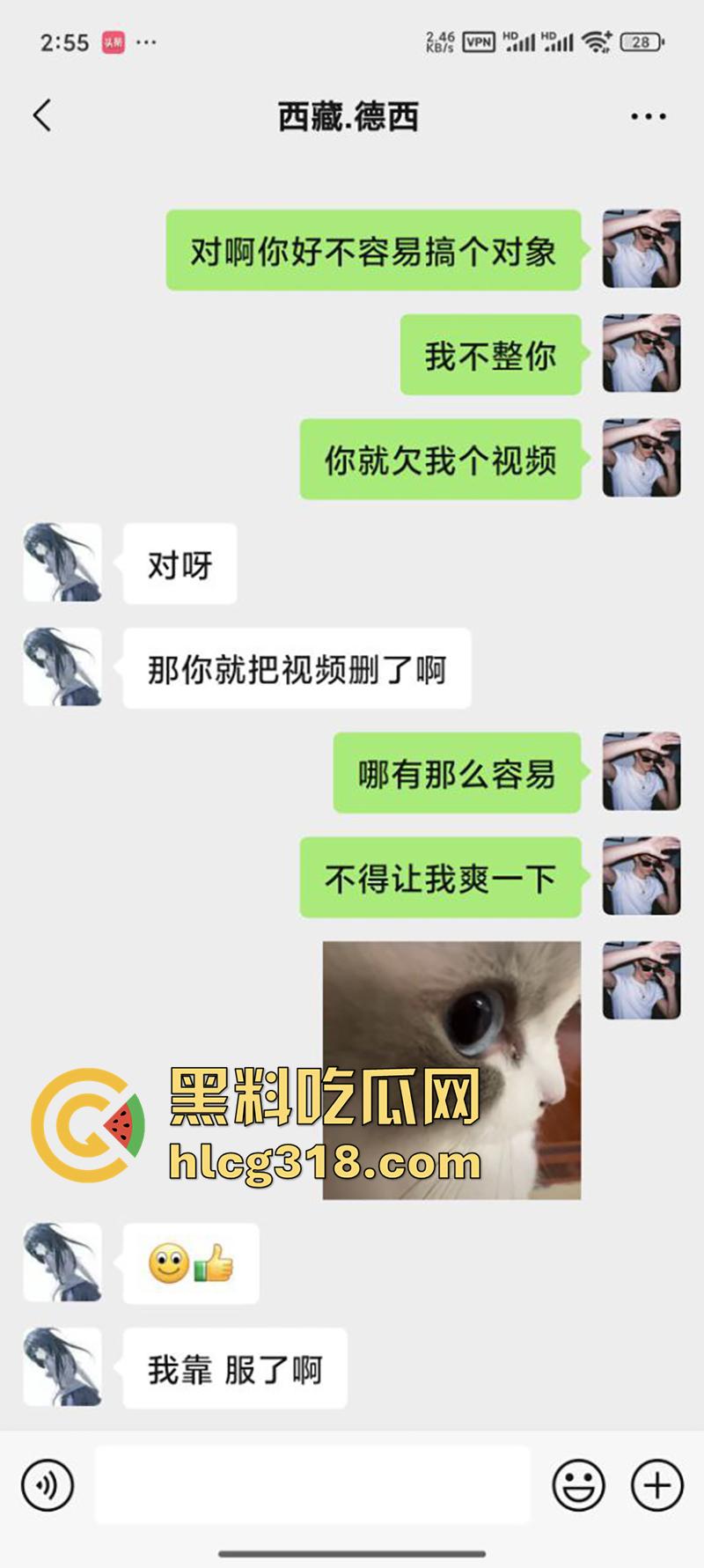Tap your own avatar next to 我不整你
704x1568 pixels.
click(642, 356)
